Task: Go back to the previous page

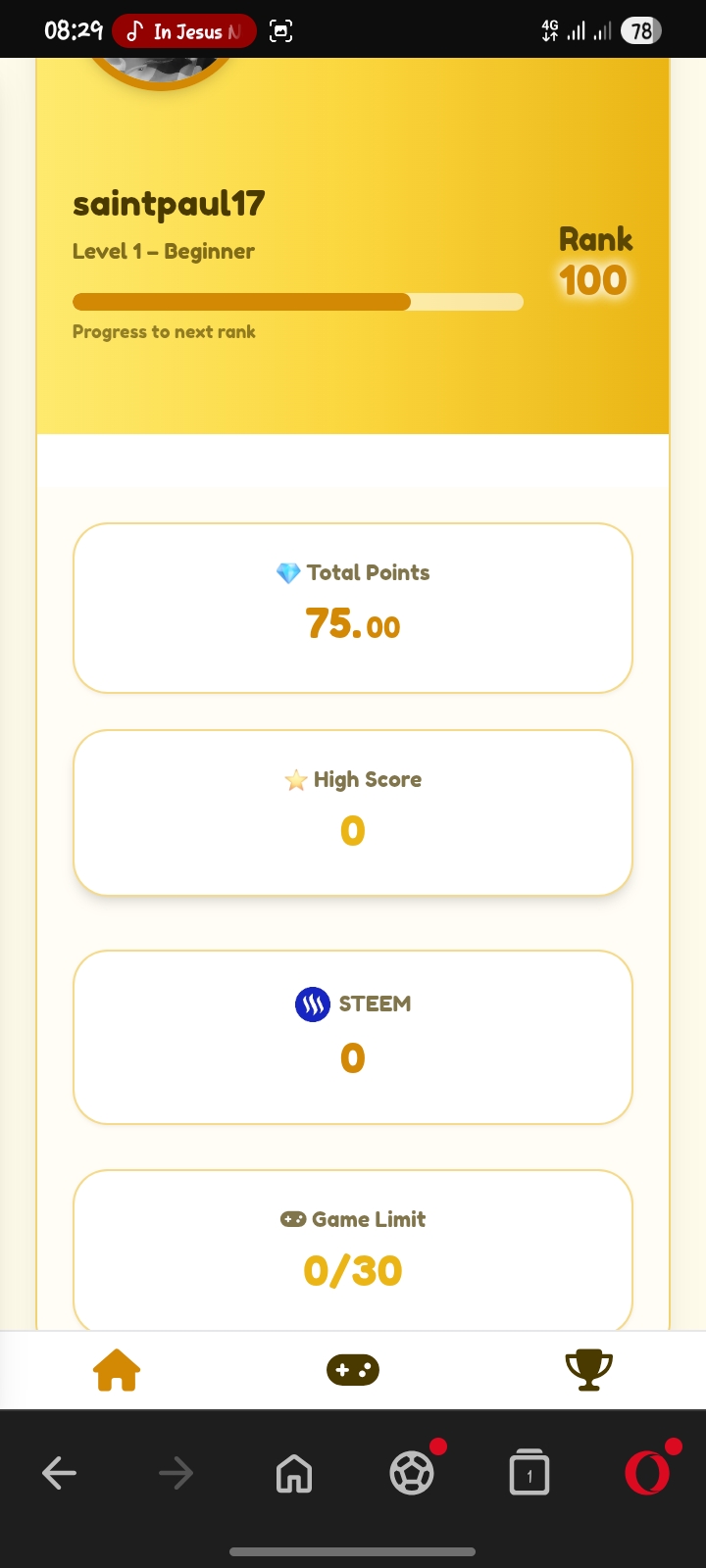Action: click(59, 1473)
